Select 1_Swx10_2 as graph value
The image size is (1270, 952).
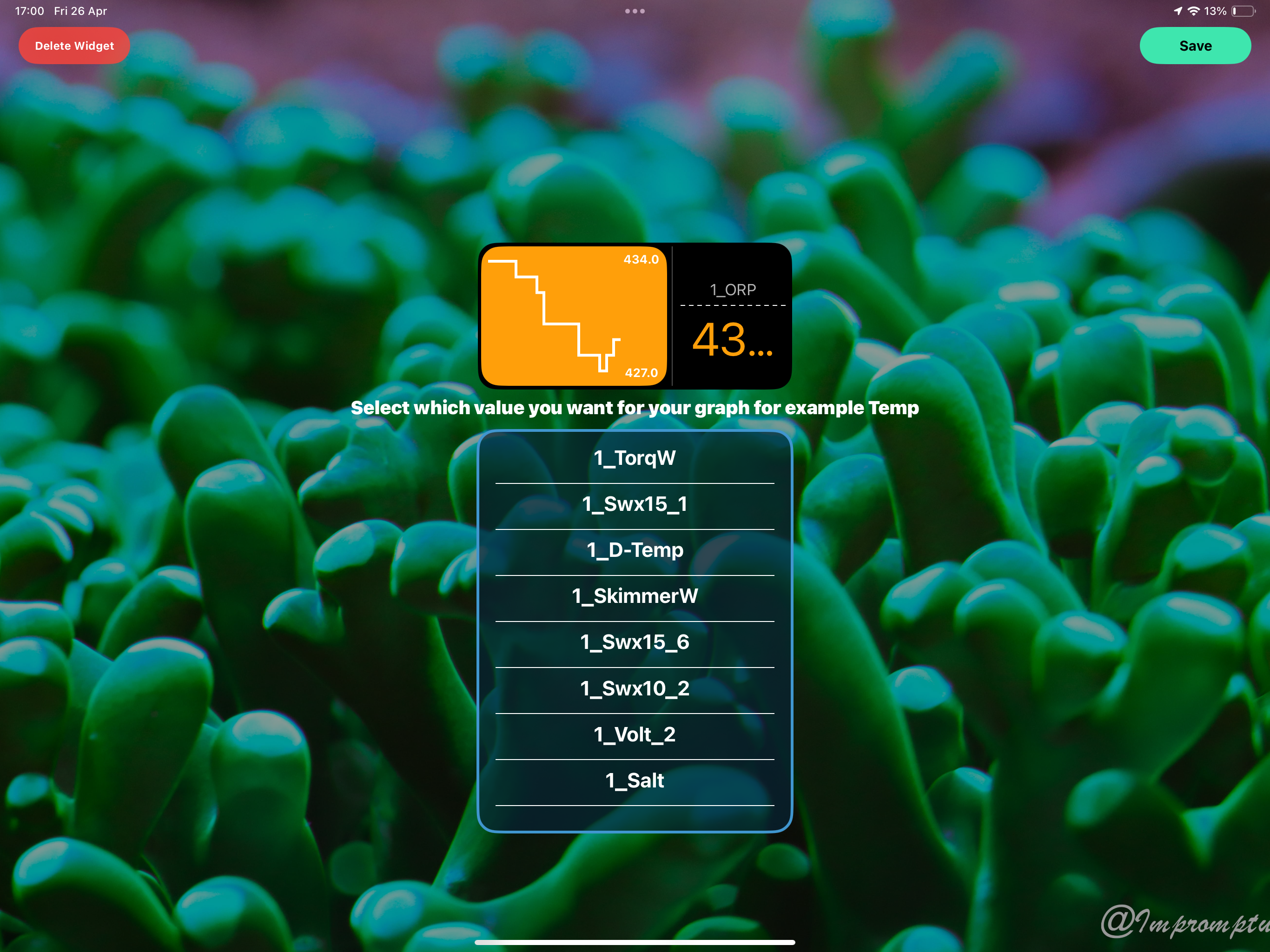point(635,688)
